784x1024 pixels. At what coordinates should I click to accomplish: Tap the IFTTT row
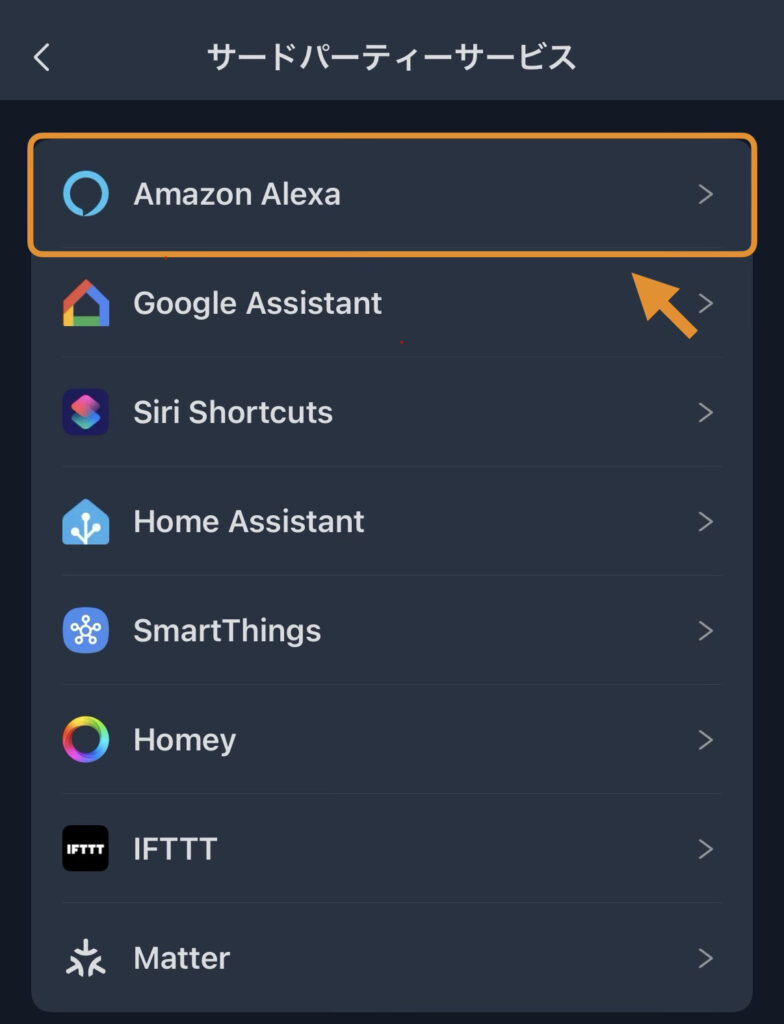tap(390, 849)
